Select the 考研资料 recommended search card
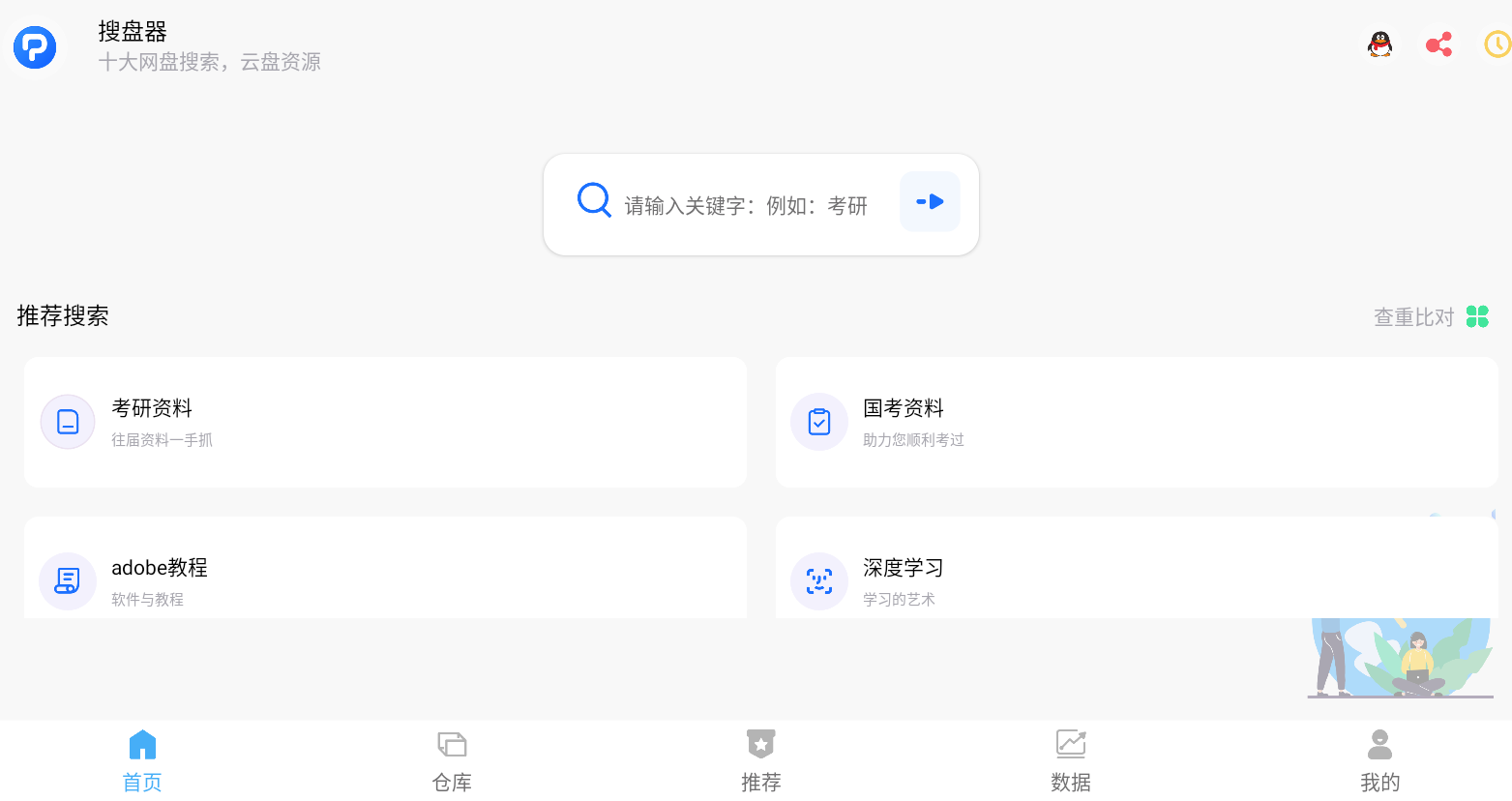The image size is (1512, 801). (385, 423)
